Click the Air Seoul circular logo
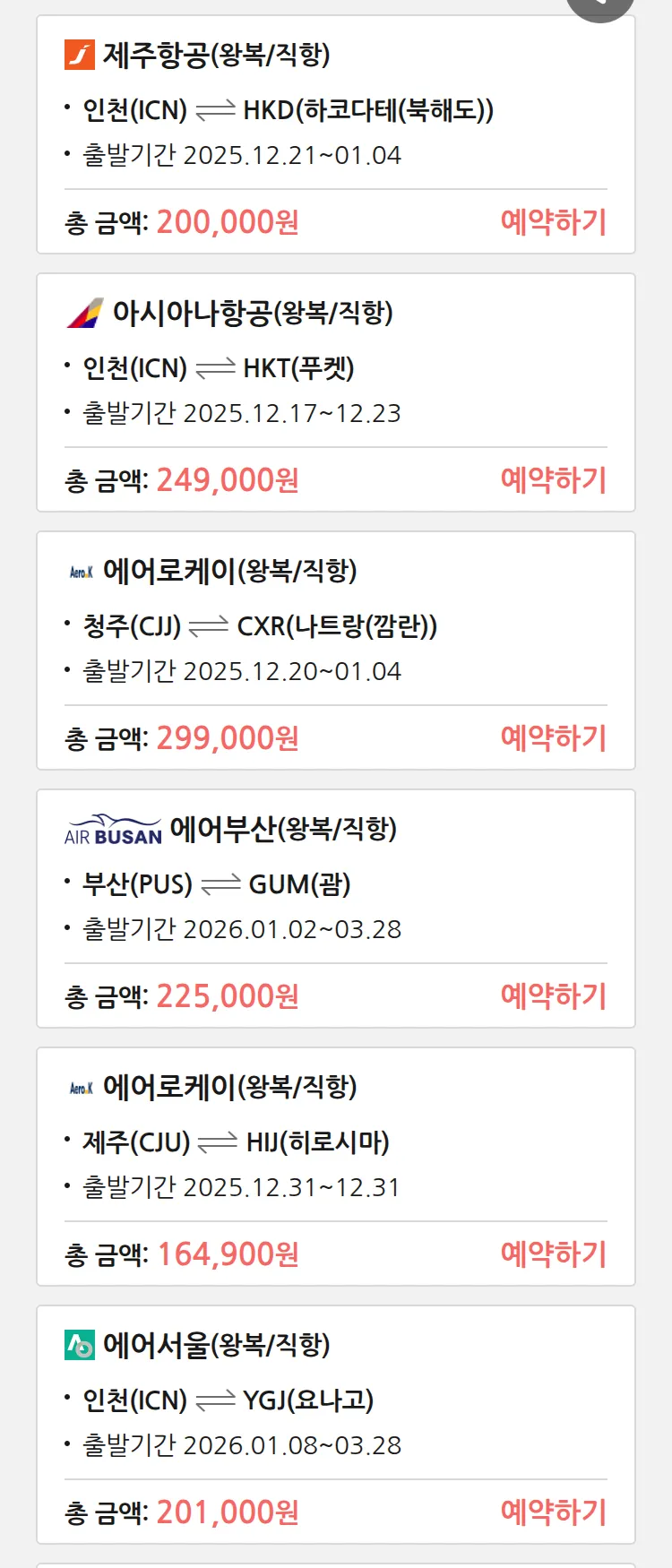Screen dimensions: 672x1568 click(x=81, y=1344)
